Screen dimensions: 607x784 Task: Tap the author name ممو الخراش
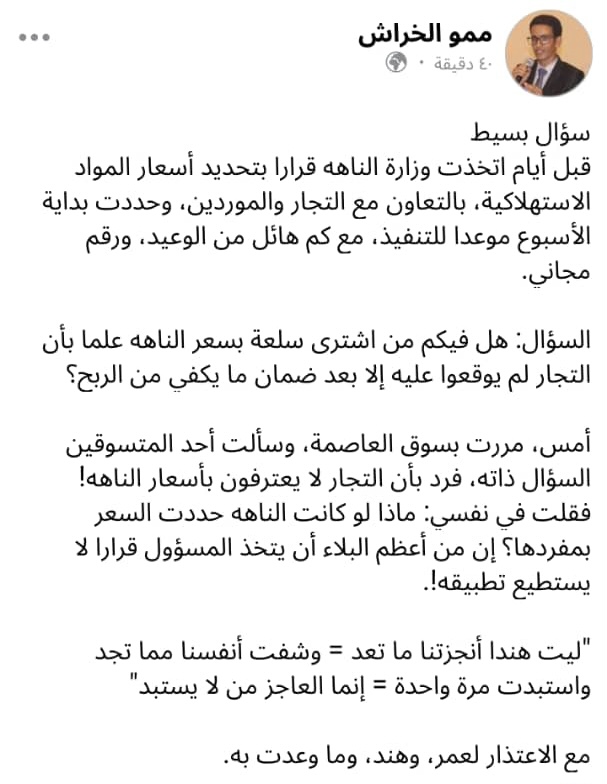click(426, 34)
